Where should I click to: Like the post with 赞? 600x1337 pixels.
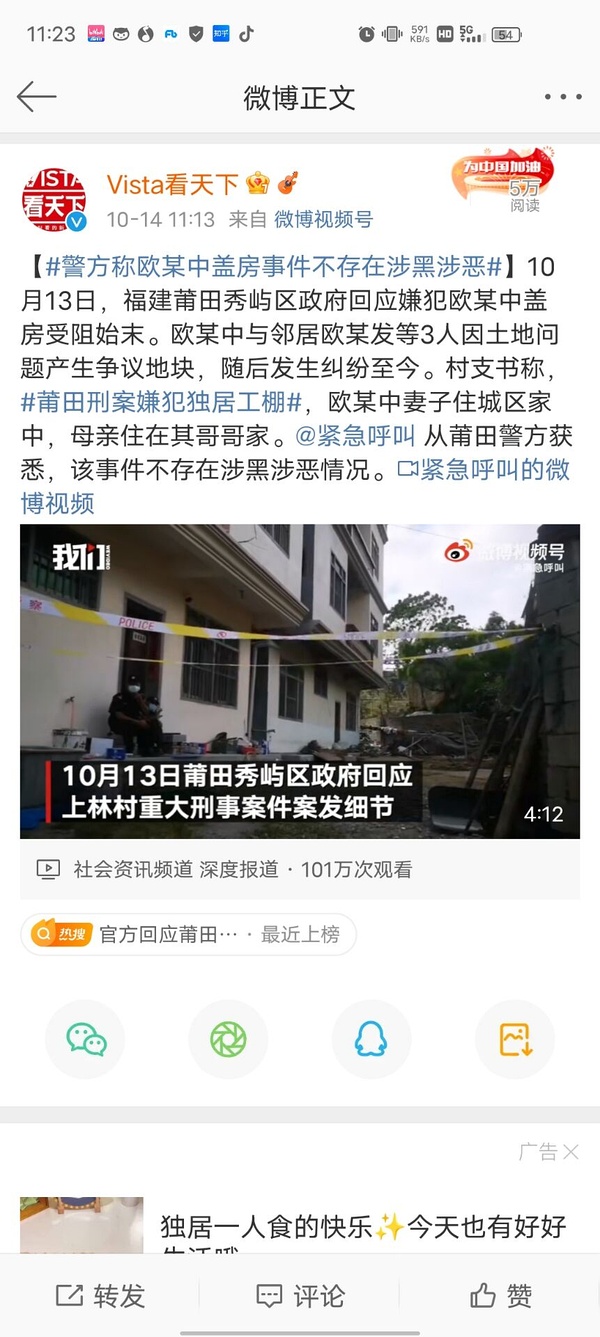coord(500,1296)
